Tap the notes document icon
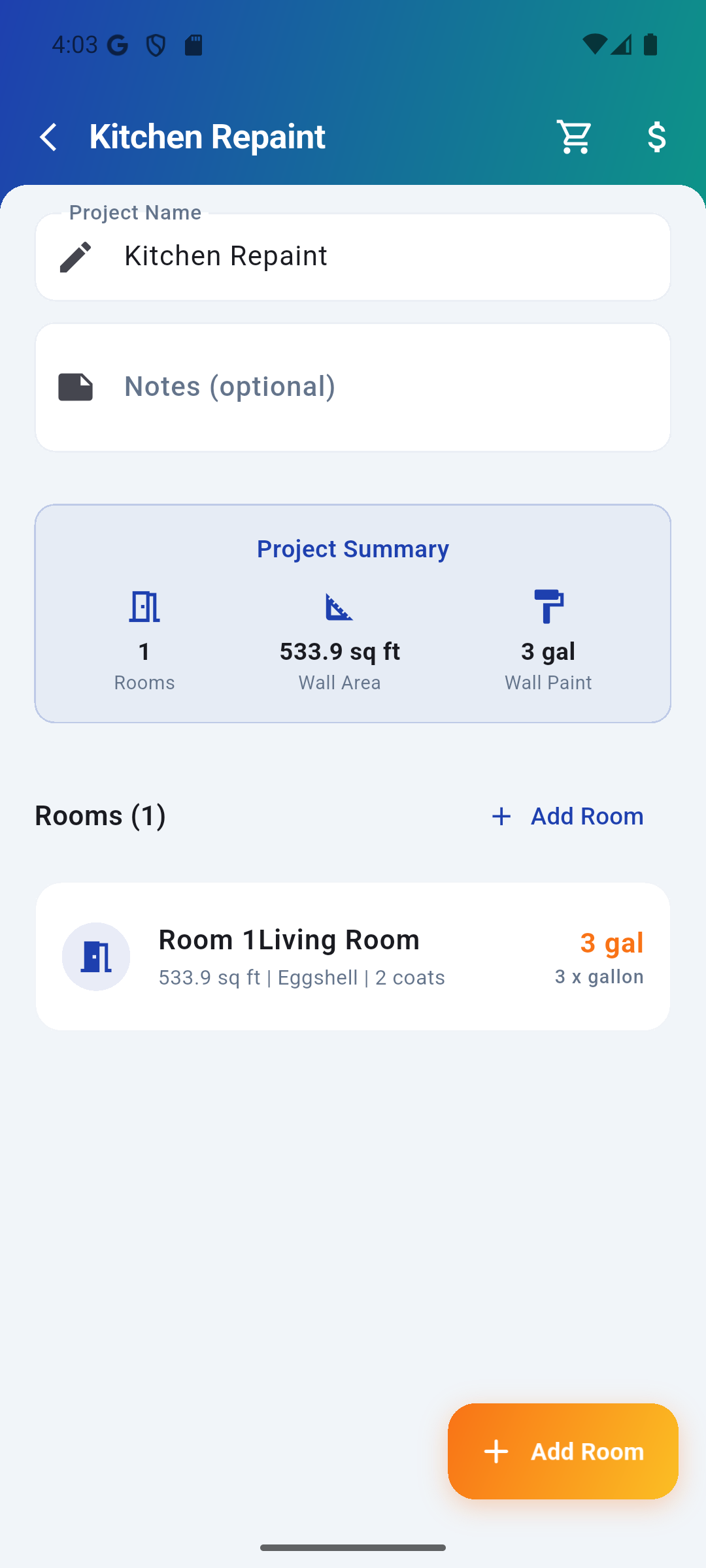This screenshot has height=1568, width=706. (75, 386)
